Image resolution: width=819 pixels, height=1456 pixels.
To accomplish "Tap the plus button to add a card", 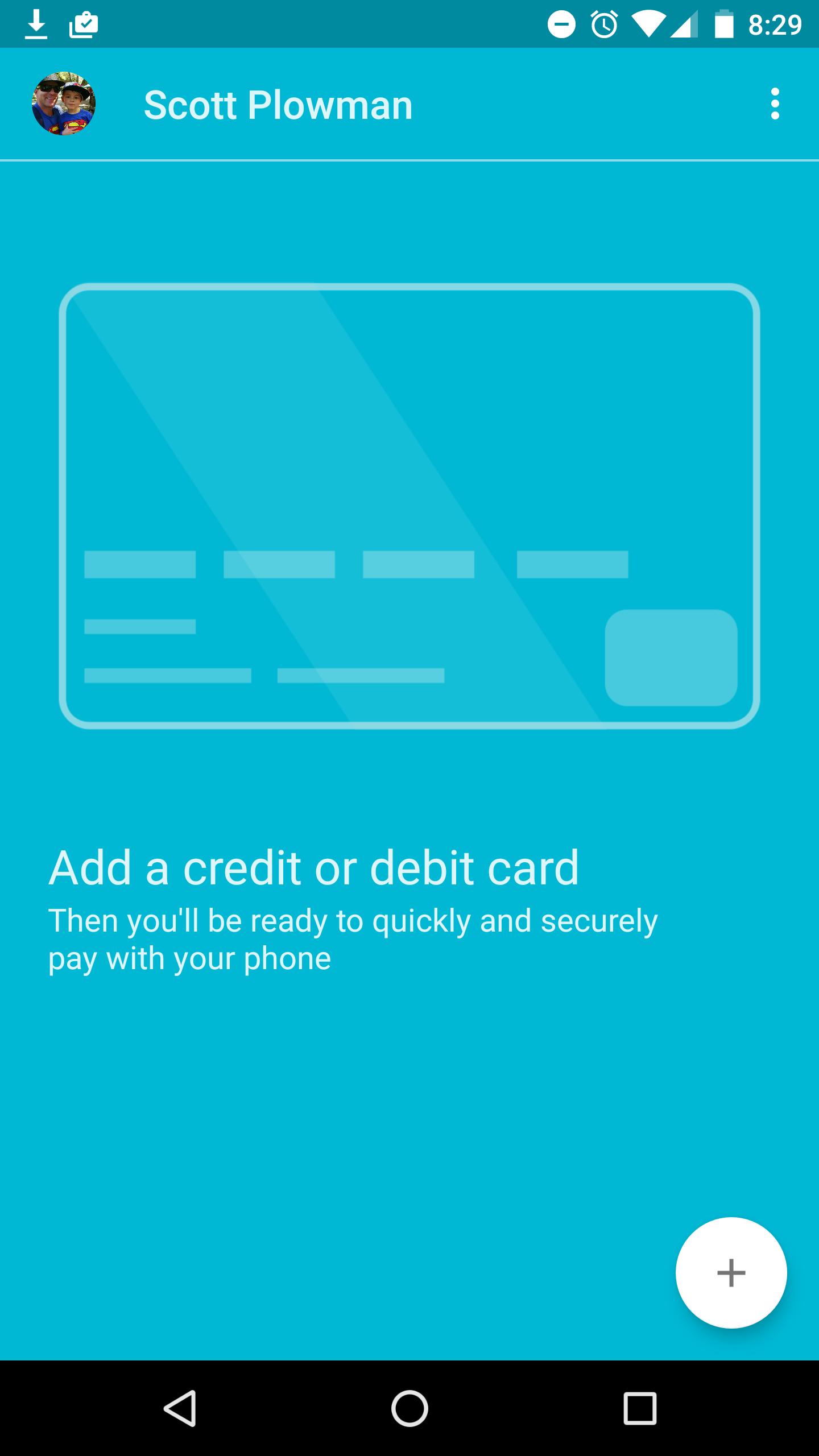I will [x=731, y=1272].
